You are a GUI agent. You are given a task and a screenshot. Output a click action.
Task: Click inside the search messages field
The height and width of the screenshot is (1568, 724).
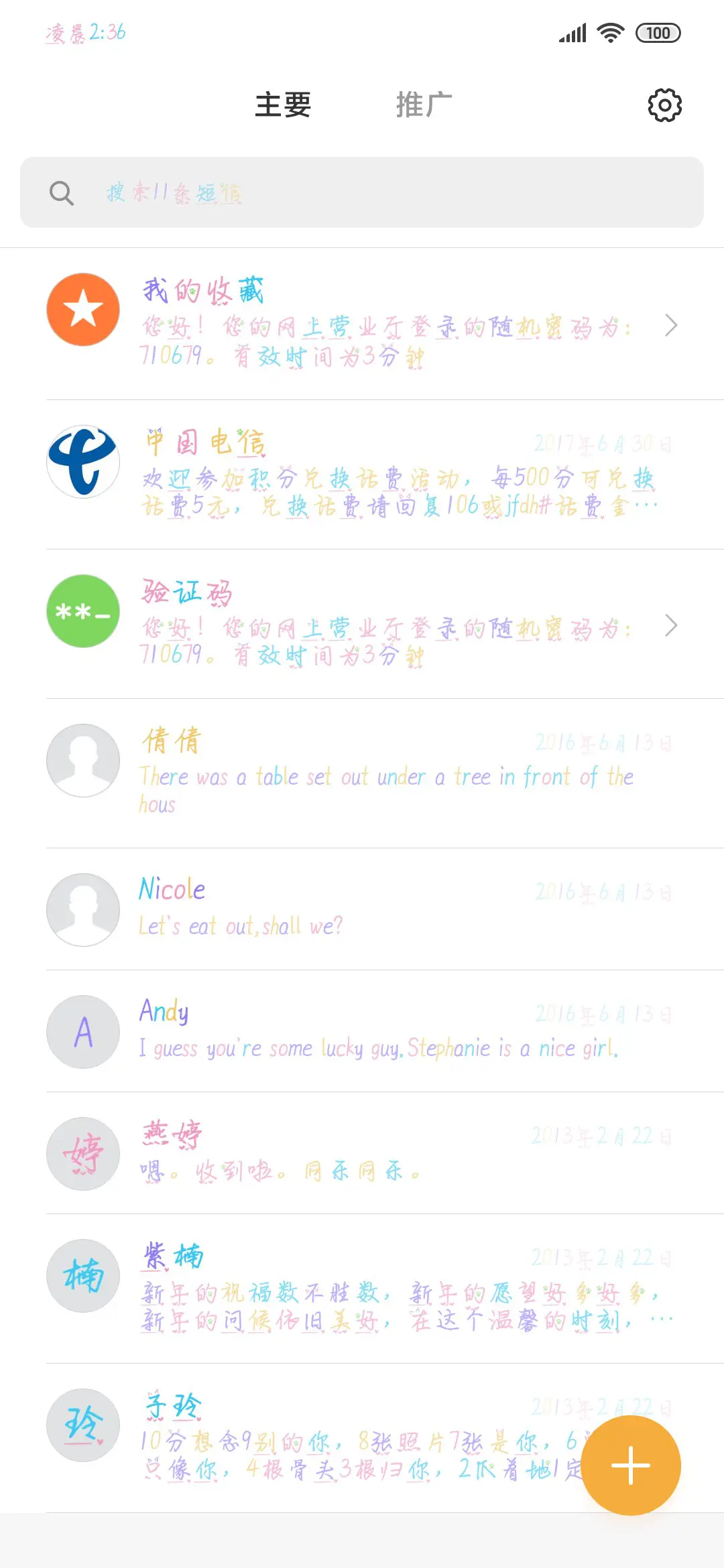(x=362, y=192)
